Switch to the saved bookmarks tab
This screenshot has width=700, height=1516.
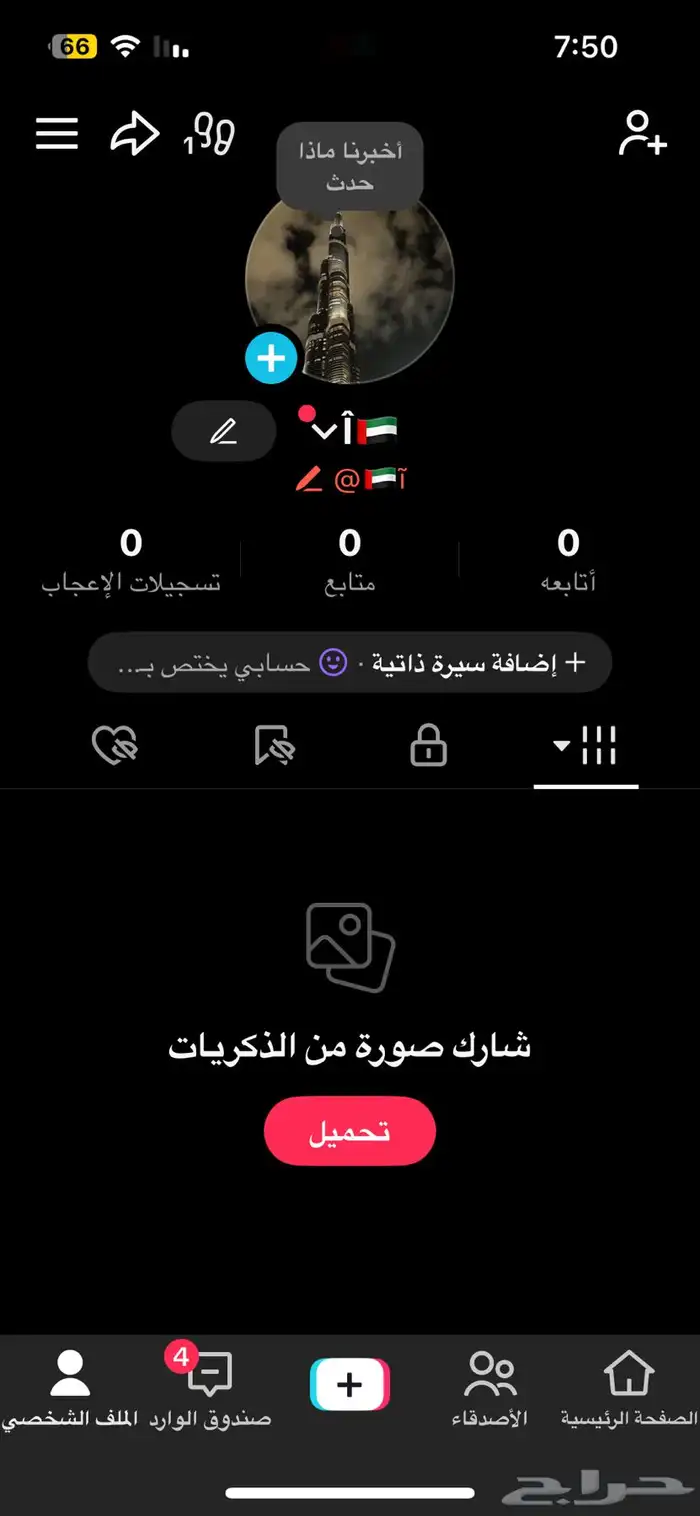pyautogui.click(x=272, y=746)
